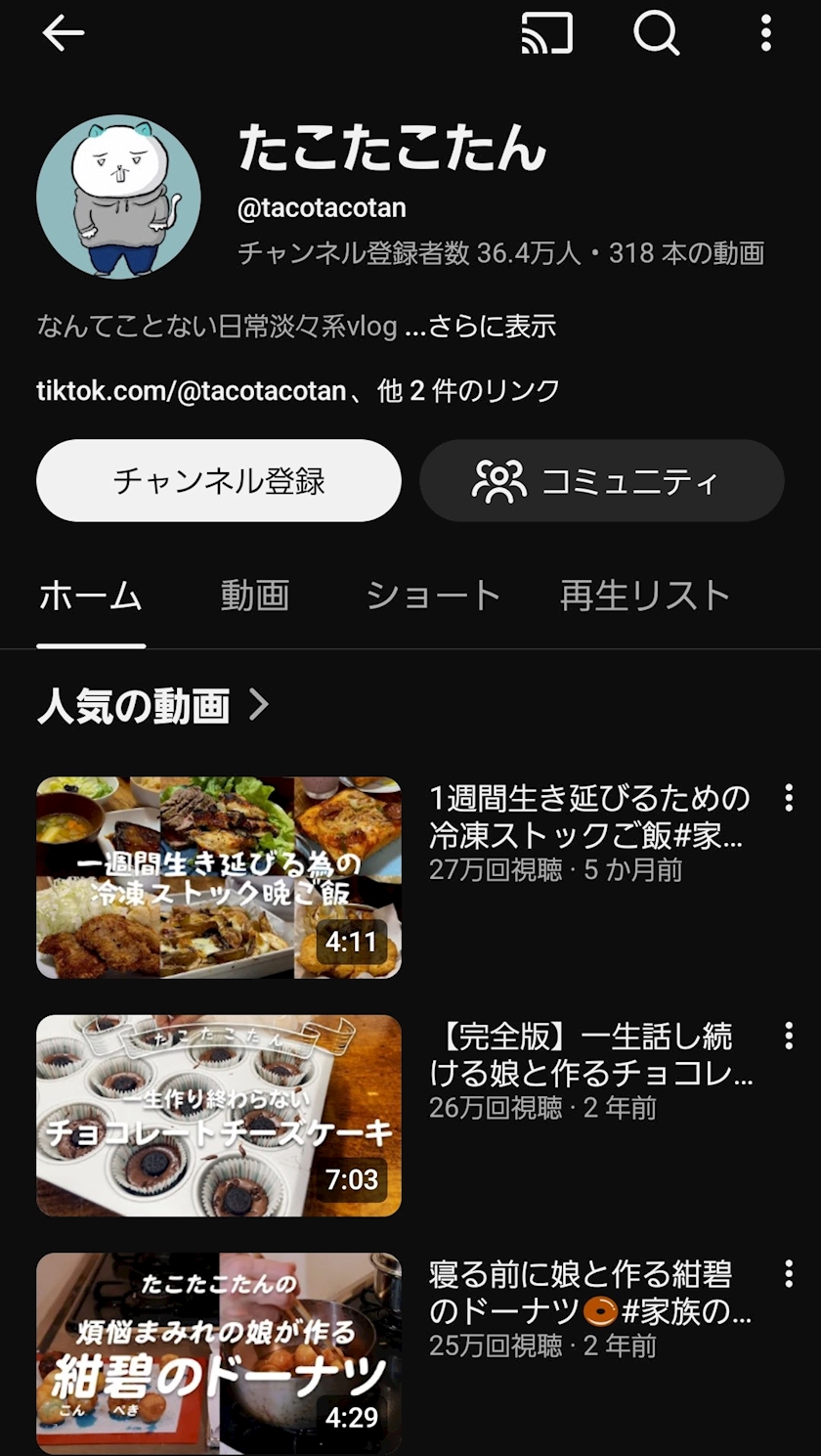The width and height of the screenshot is (821, 1456).
Task: Switch to the 再生リスト tab
Action: click(645, 596)
